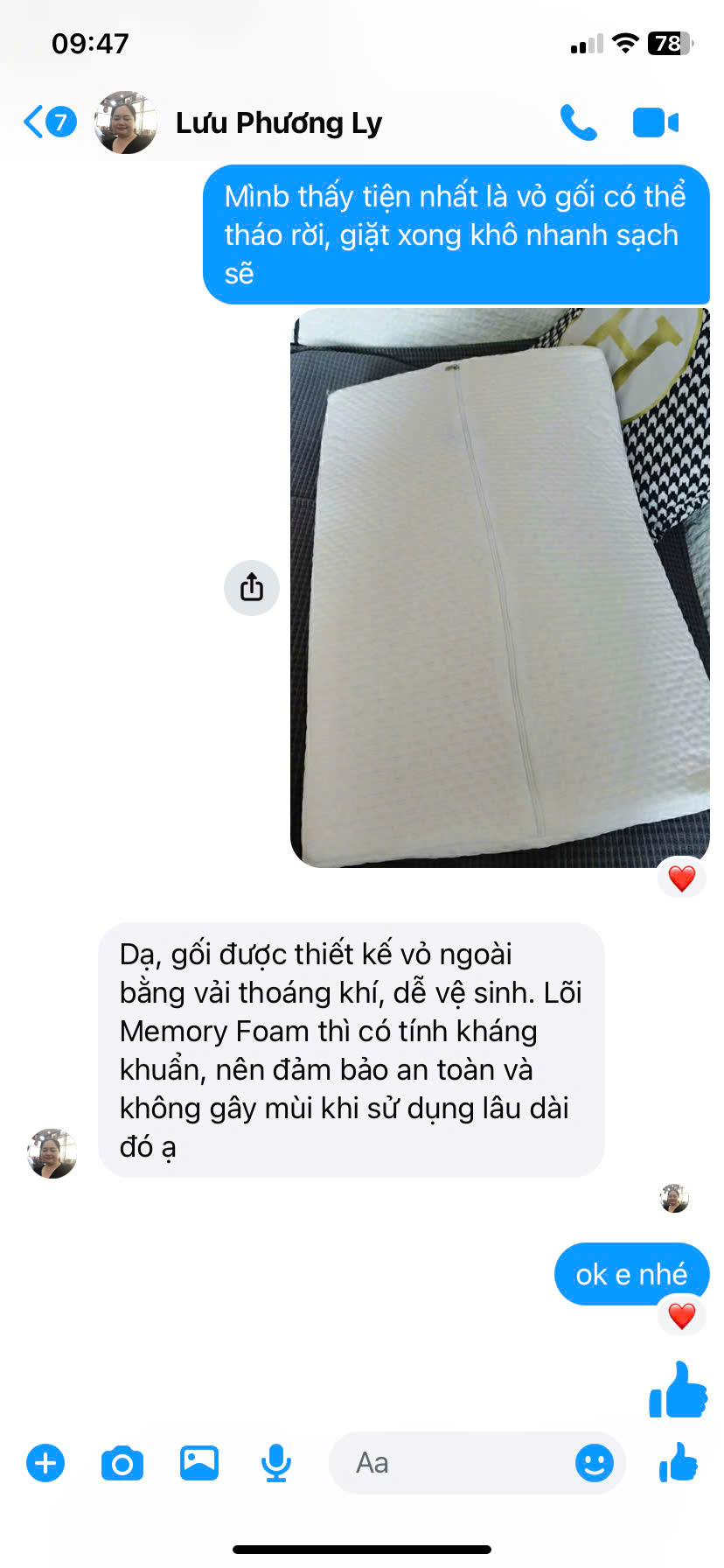Screen dimensions: 724x1568
Task: Open the camera to take a photo
Action: click(x=122, y=1463)
